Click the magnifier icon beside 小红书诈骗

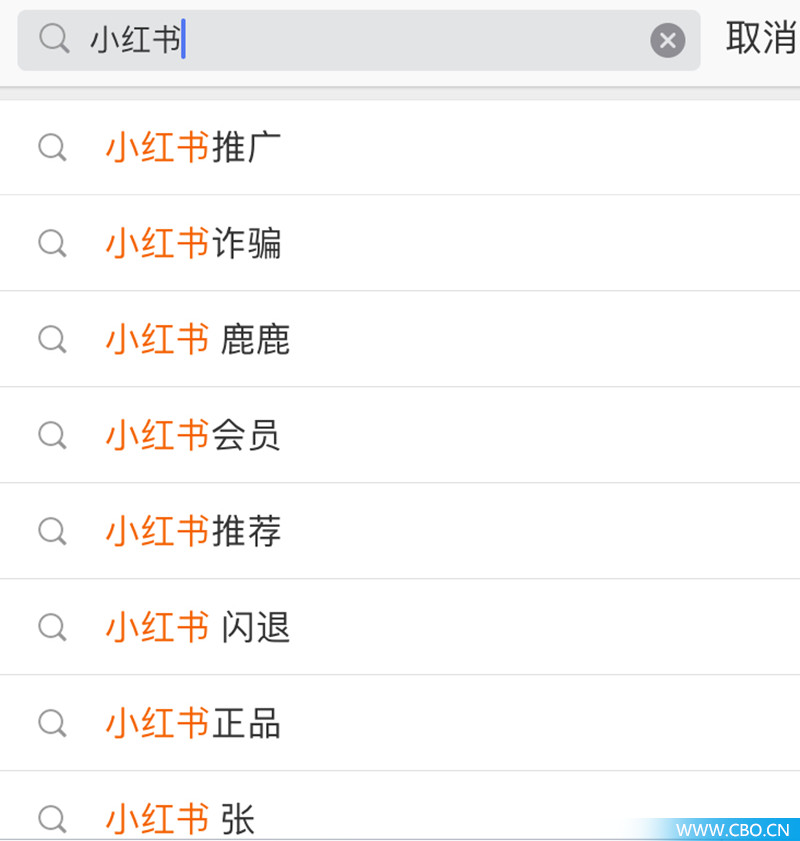52,243
